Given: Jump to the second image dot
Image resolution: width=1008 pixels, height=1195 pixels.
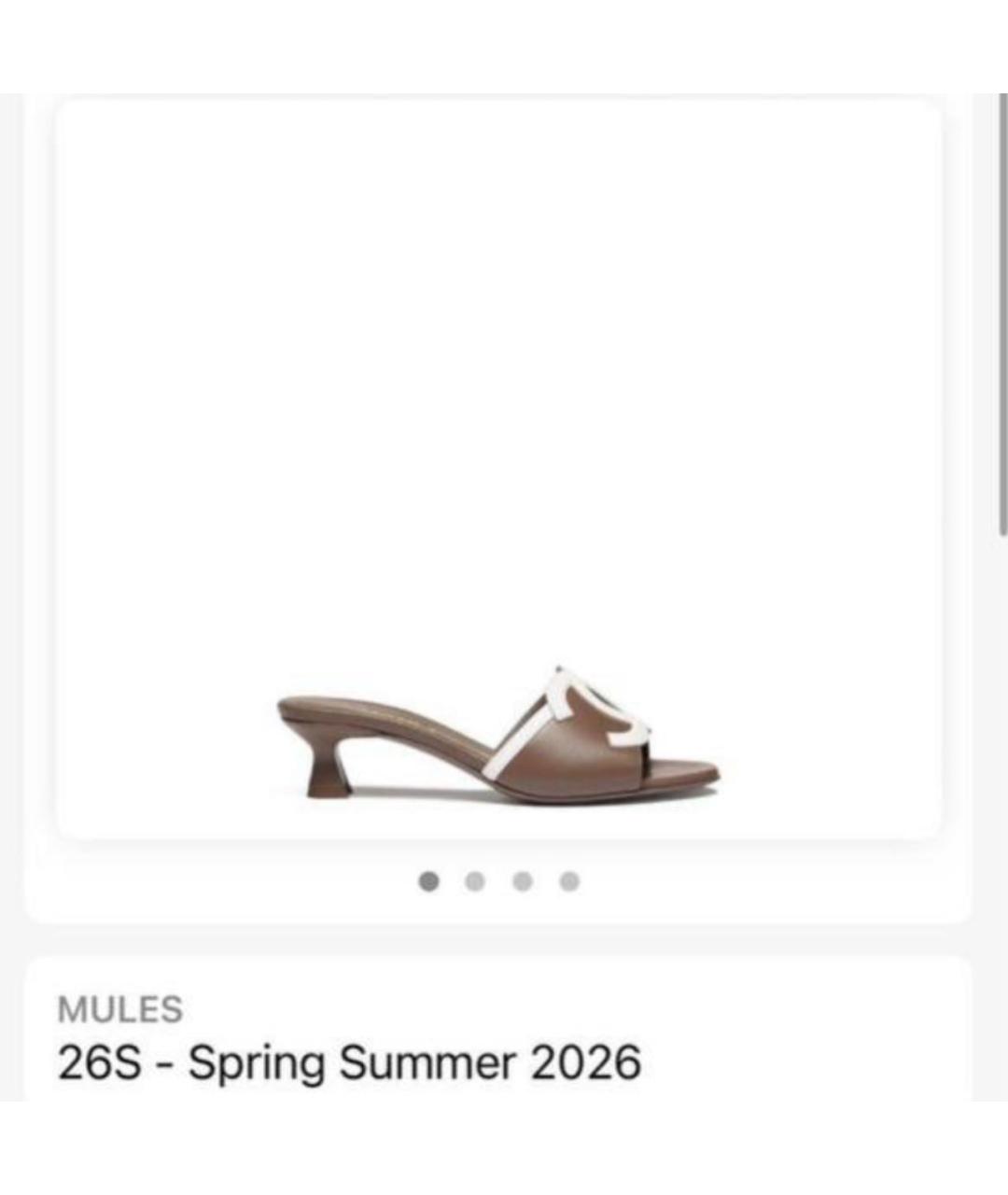Looking at the screenshot, I should point(475,881).
